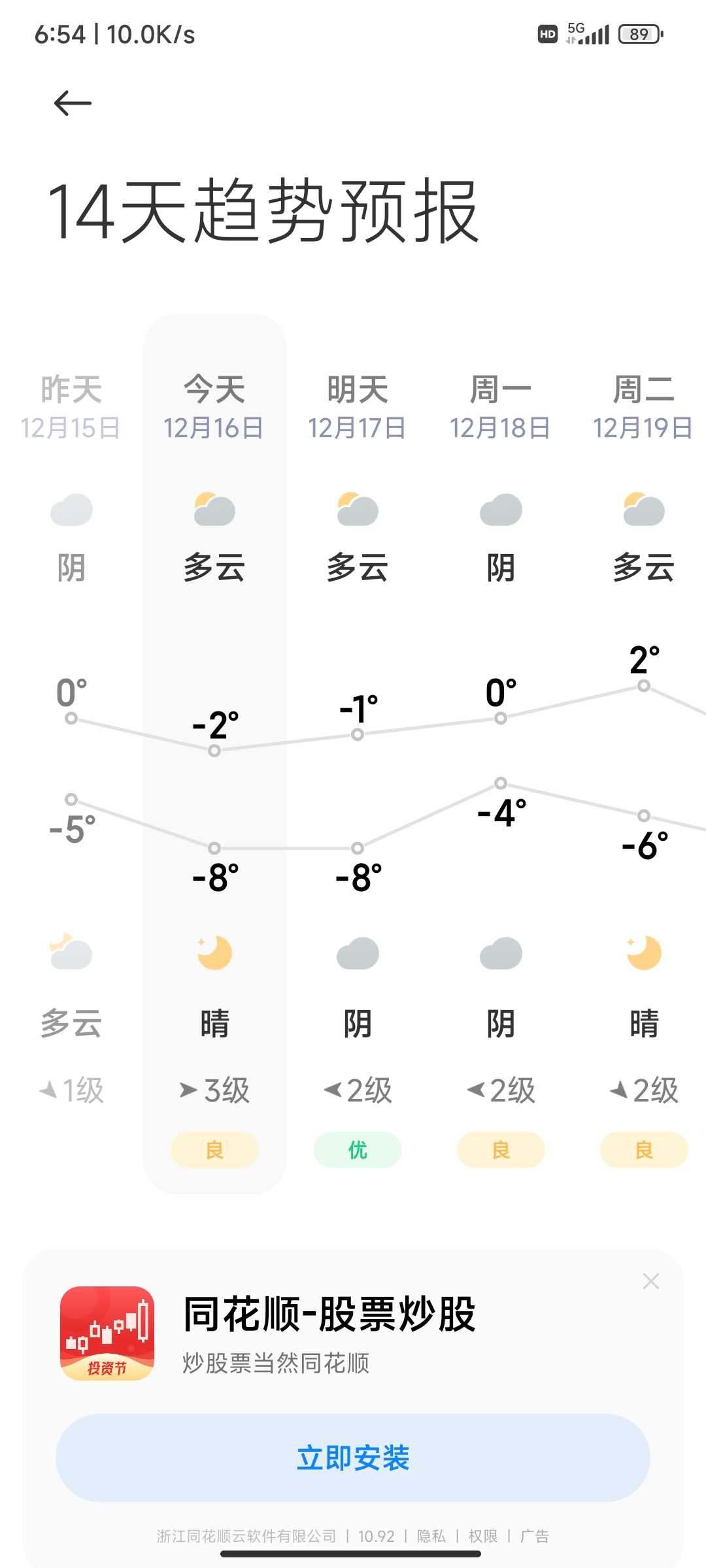Open the 权限 link in the ad footer
The height and width of the screenshot is (1568, 706).
click(483, 1536)
